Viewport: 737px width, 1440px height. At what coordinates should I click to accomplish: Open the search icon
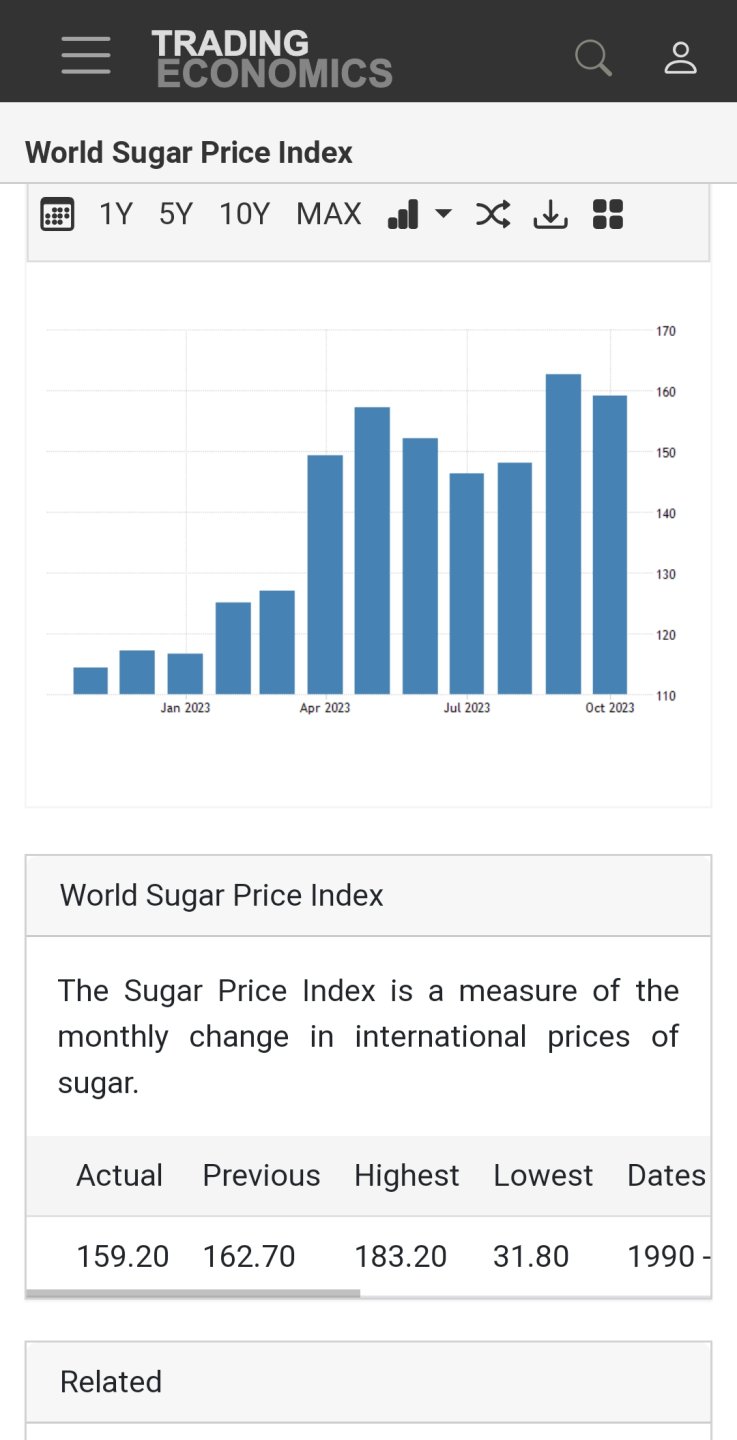pos(592,57)
